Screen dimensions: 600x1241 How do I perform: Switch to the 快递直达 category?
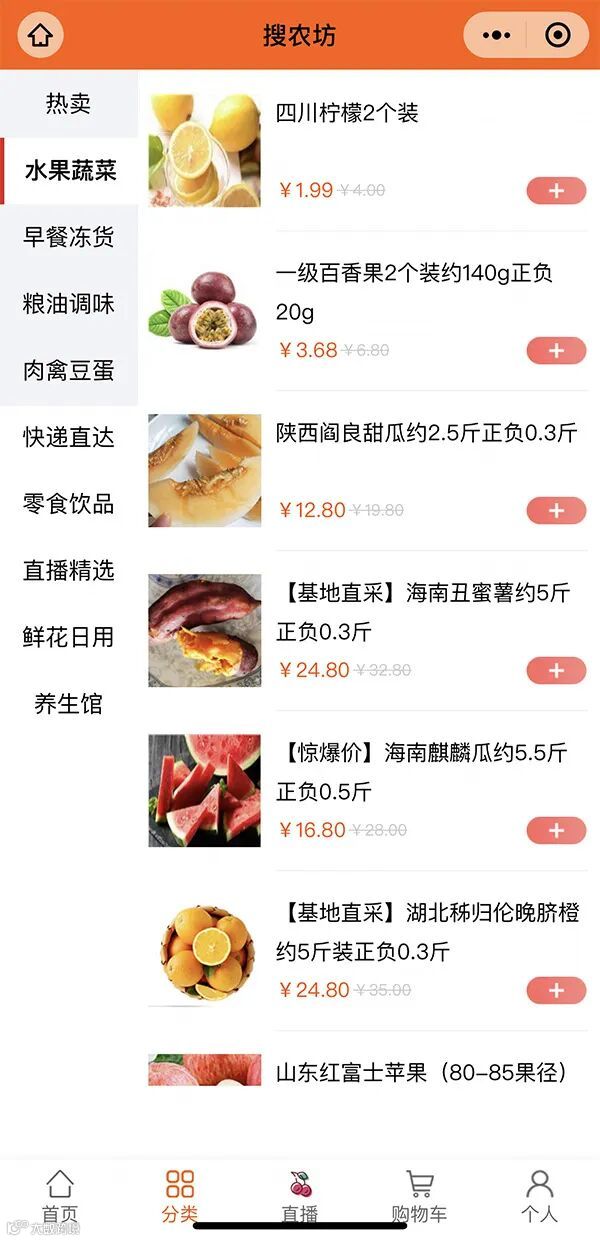[68, 437]
